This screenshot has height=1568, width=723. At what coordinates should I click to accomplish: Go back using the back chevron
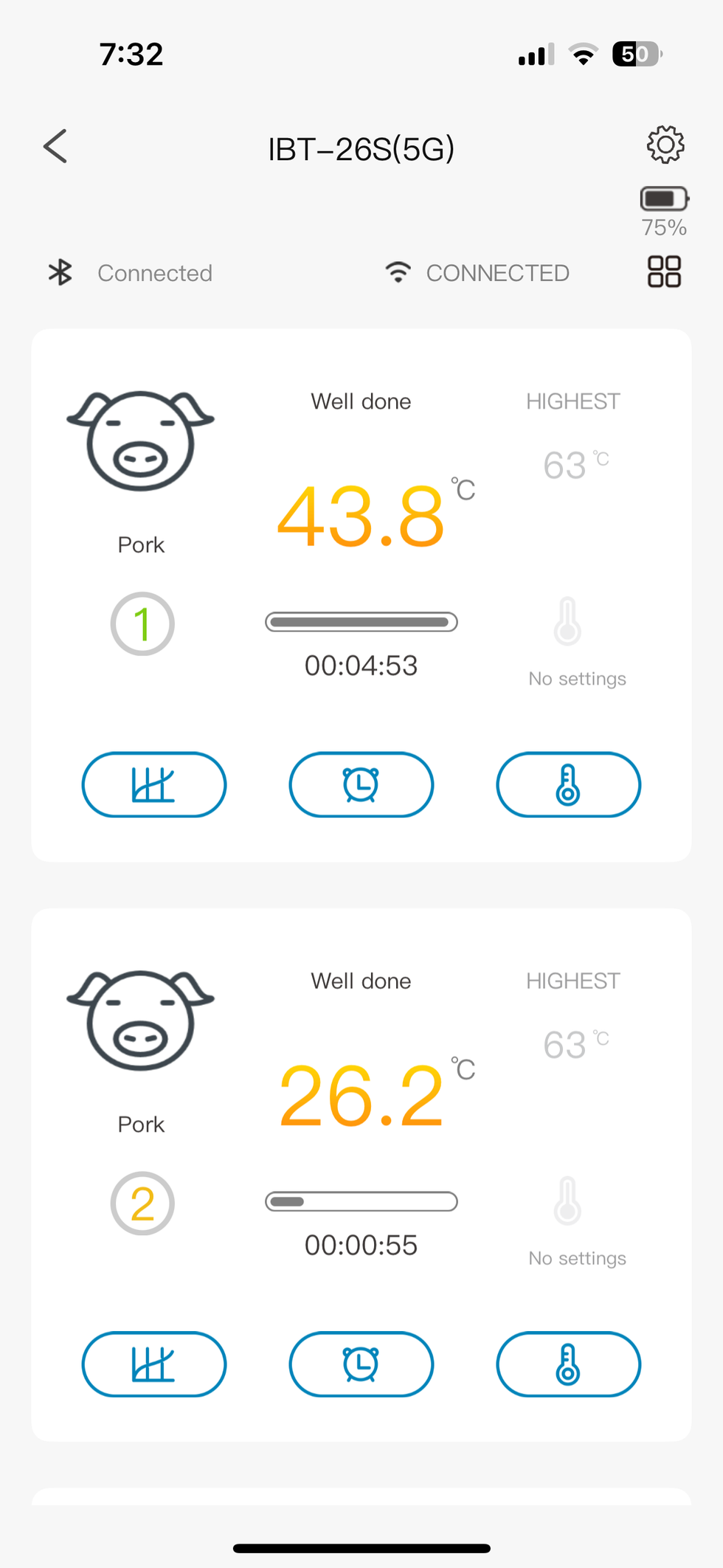pyautogui.click(x=55, y=146)
